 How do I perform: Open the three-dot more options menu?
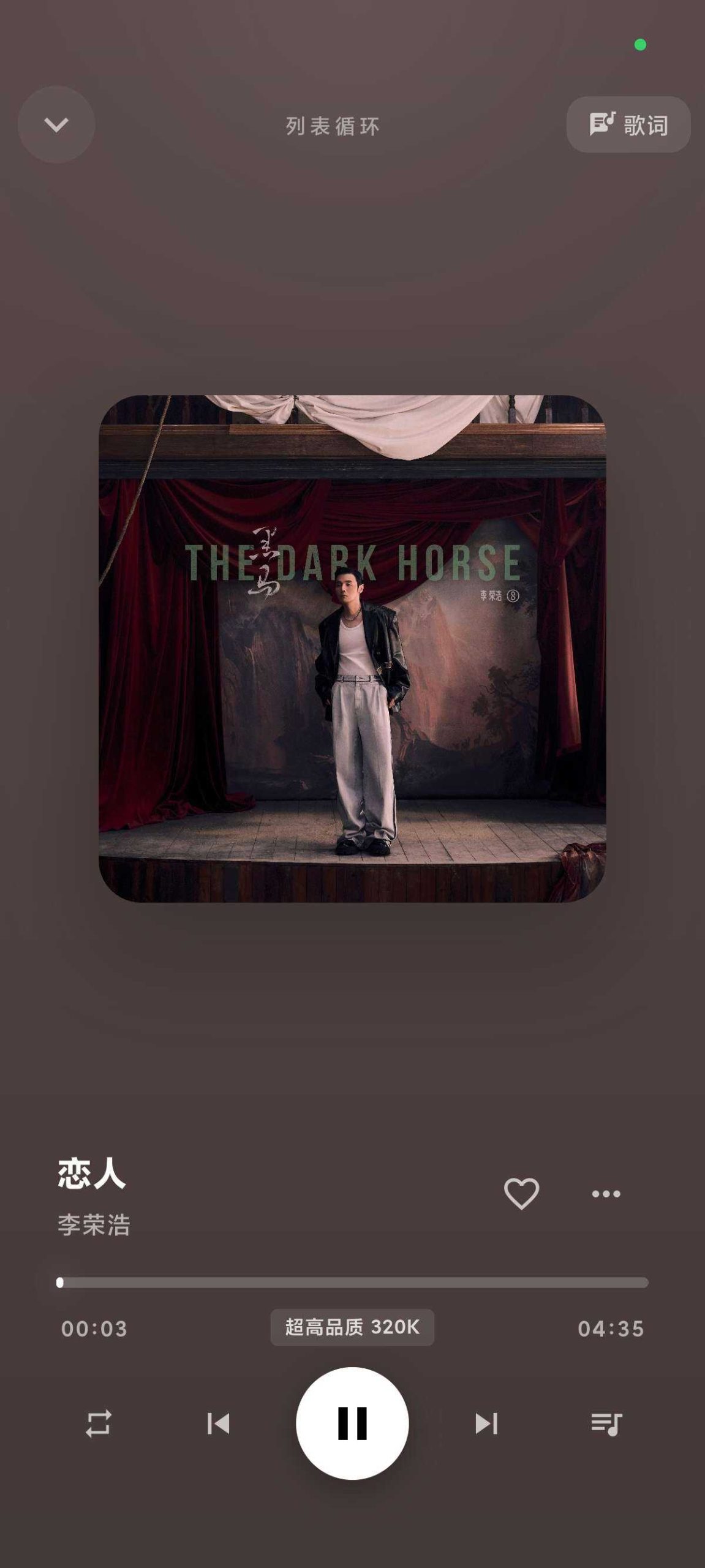pyautogui.click(x=606, y=1193)
